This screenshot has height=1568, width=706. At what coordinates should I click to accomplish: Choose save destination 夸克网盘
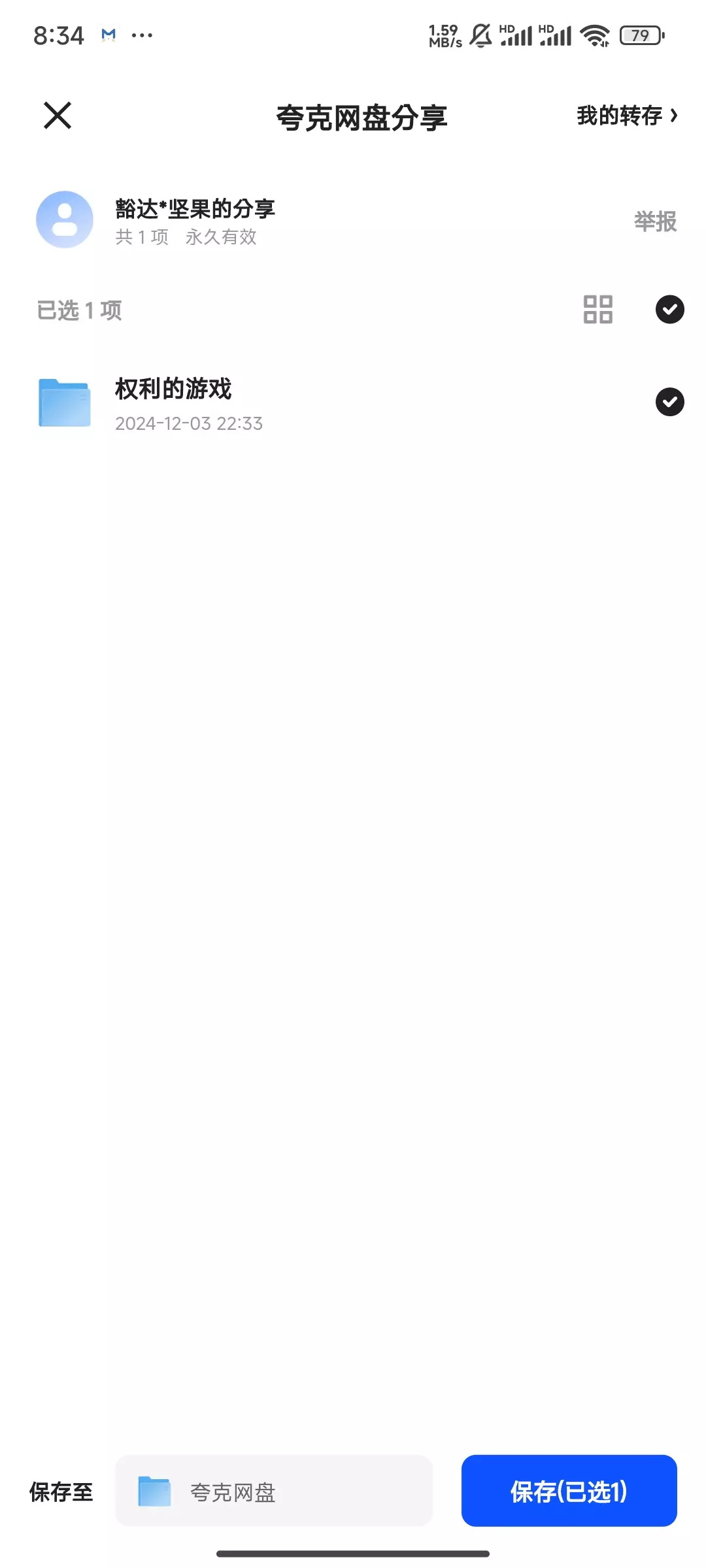(274, 1491)
